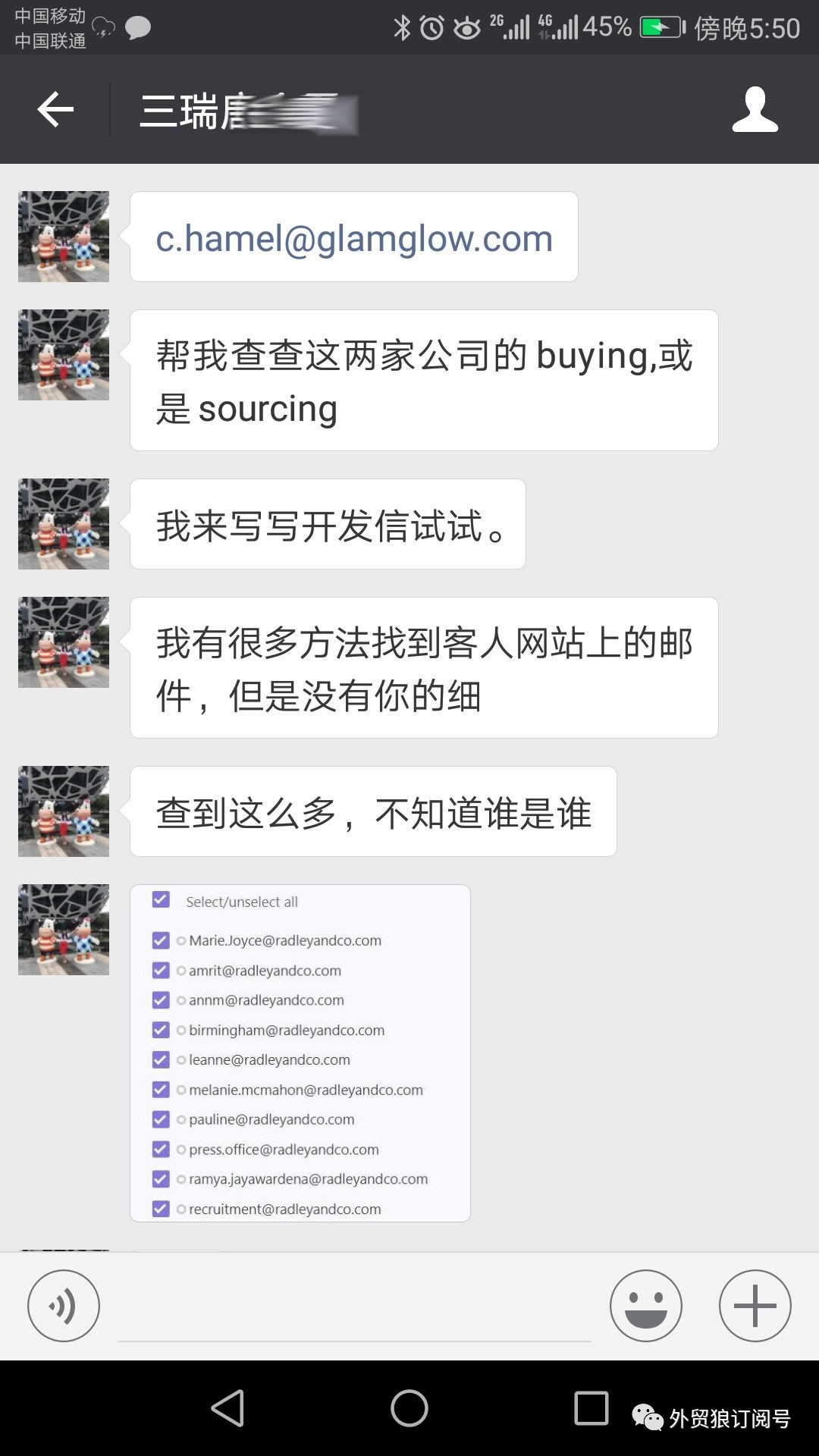Screen dimensions: 819x1456
Task: Open the emoji picker
Action: 645,1305
